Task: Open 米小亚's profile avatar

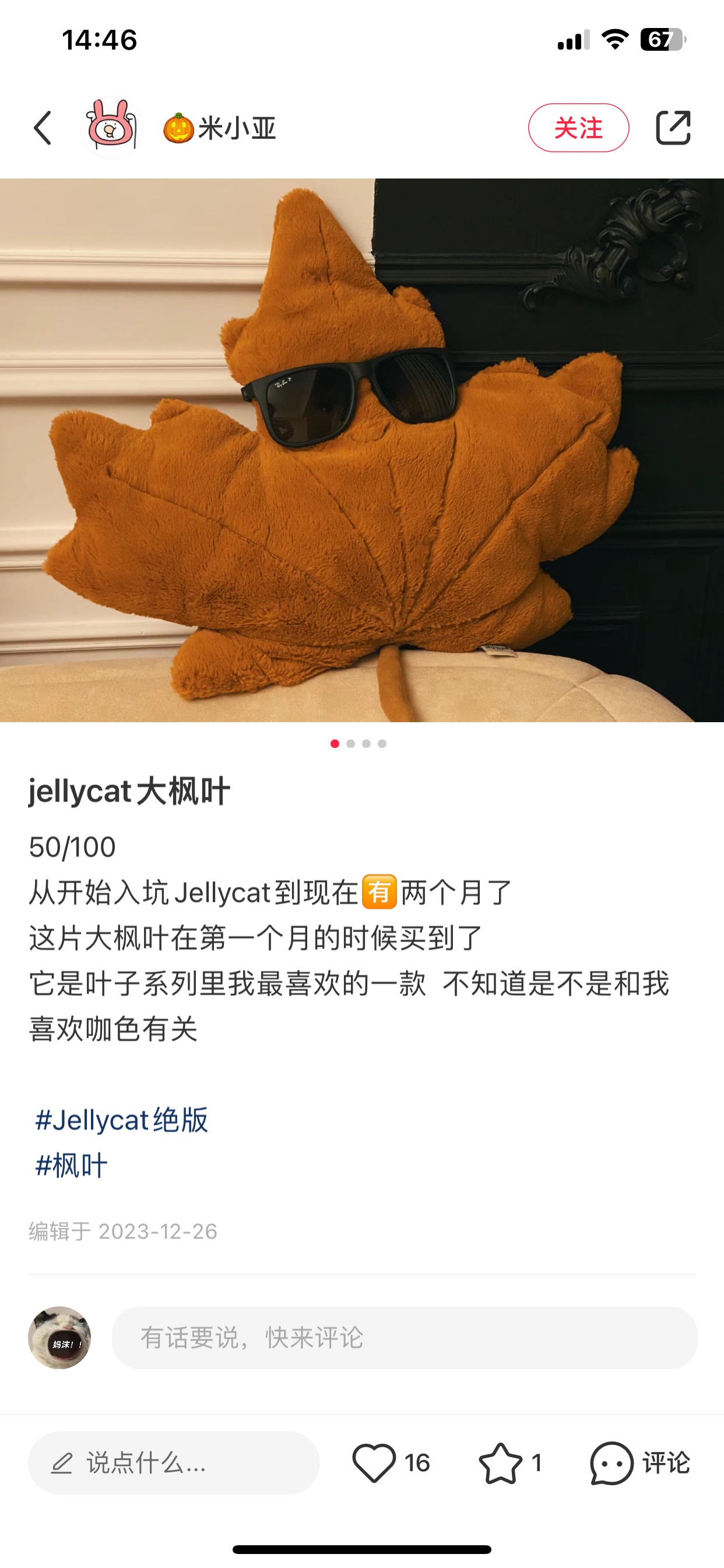Action: click(x=111, y=128)
